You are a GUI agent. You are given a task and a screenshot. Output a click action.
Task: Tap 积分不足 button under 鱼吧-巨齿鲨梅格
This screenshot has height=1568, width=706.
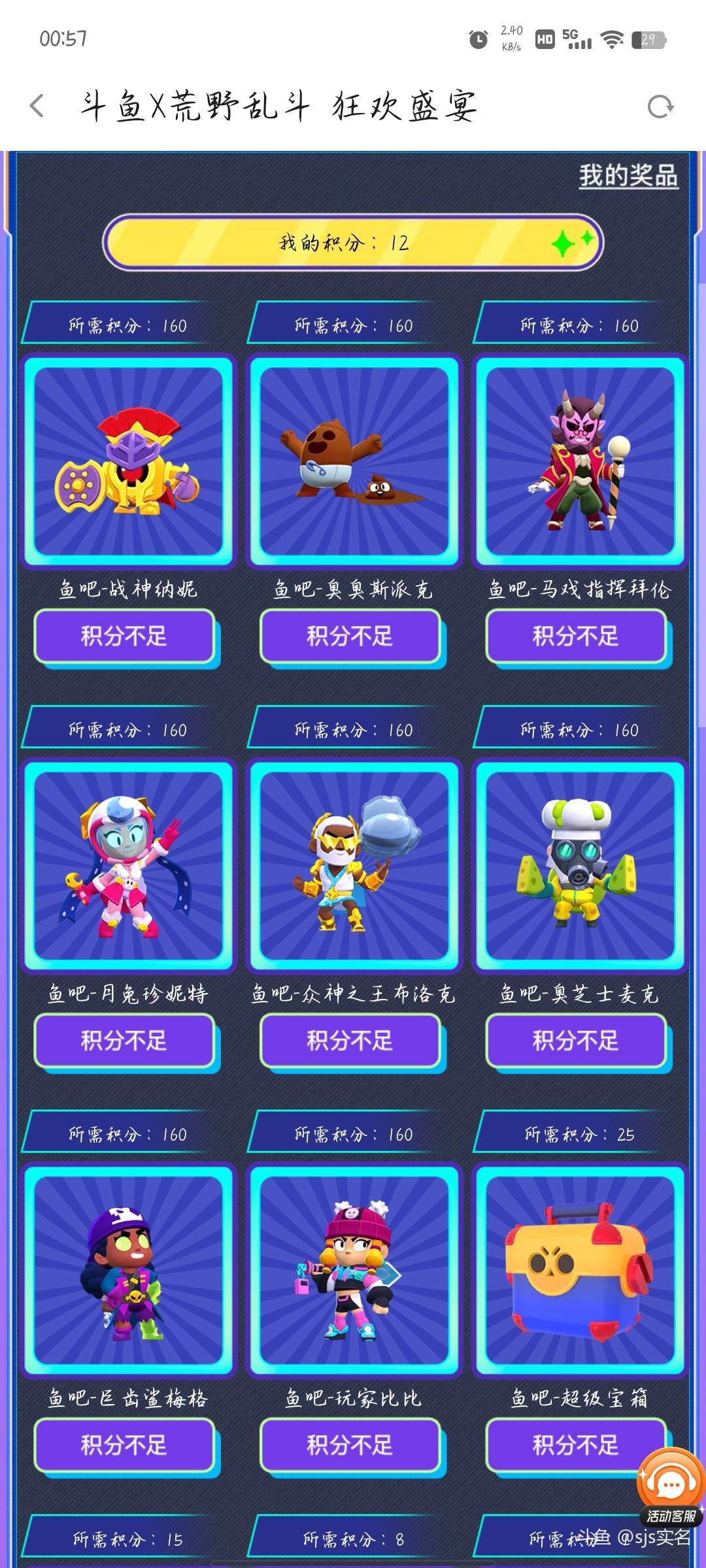[124, 1445]
